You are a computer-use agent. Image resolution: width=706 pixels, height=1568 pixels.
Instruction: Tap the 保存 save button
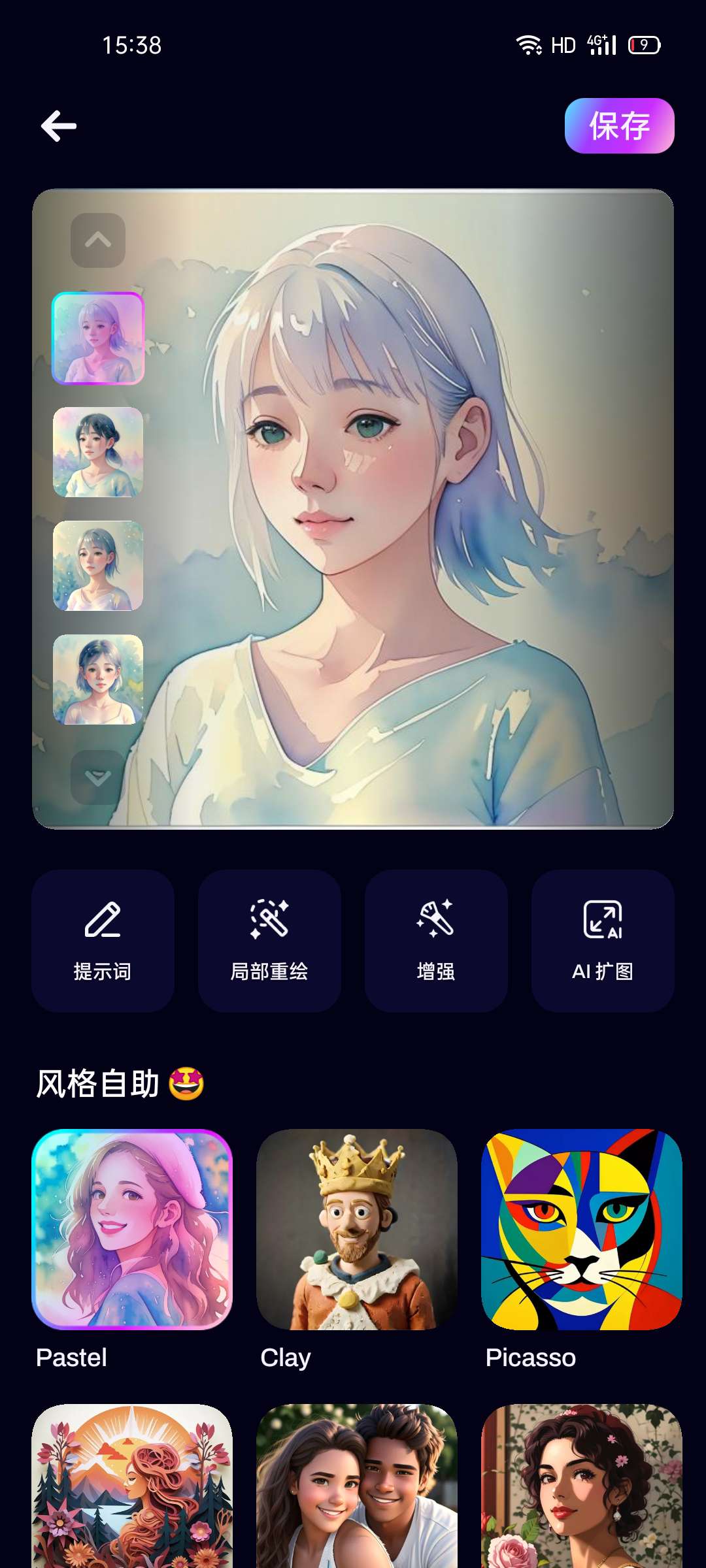pos(618,126)
